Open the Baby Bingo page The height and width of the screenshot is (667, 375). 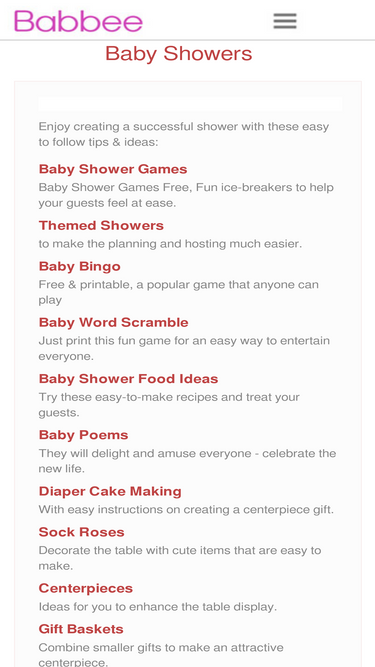tap(80, 266)
